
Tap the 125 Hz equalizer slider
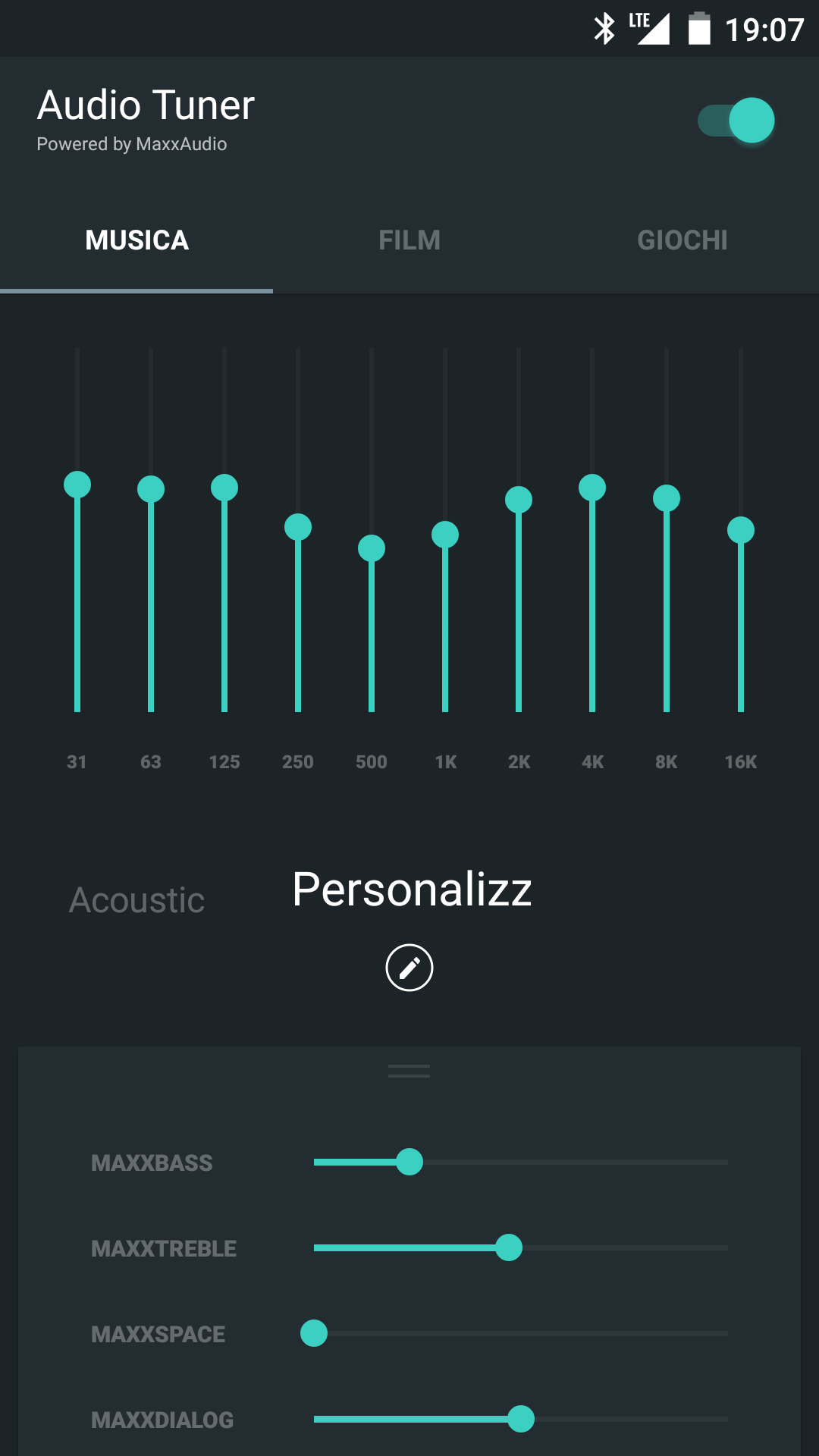click(x=224, y=530)
